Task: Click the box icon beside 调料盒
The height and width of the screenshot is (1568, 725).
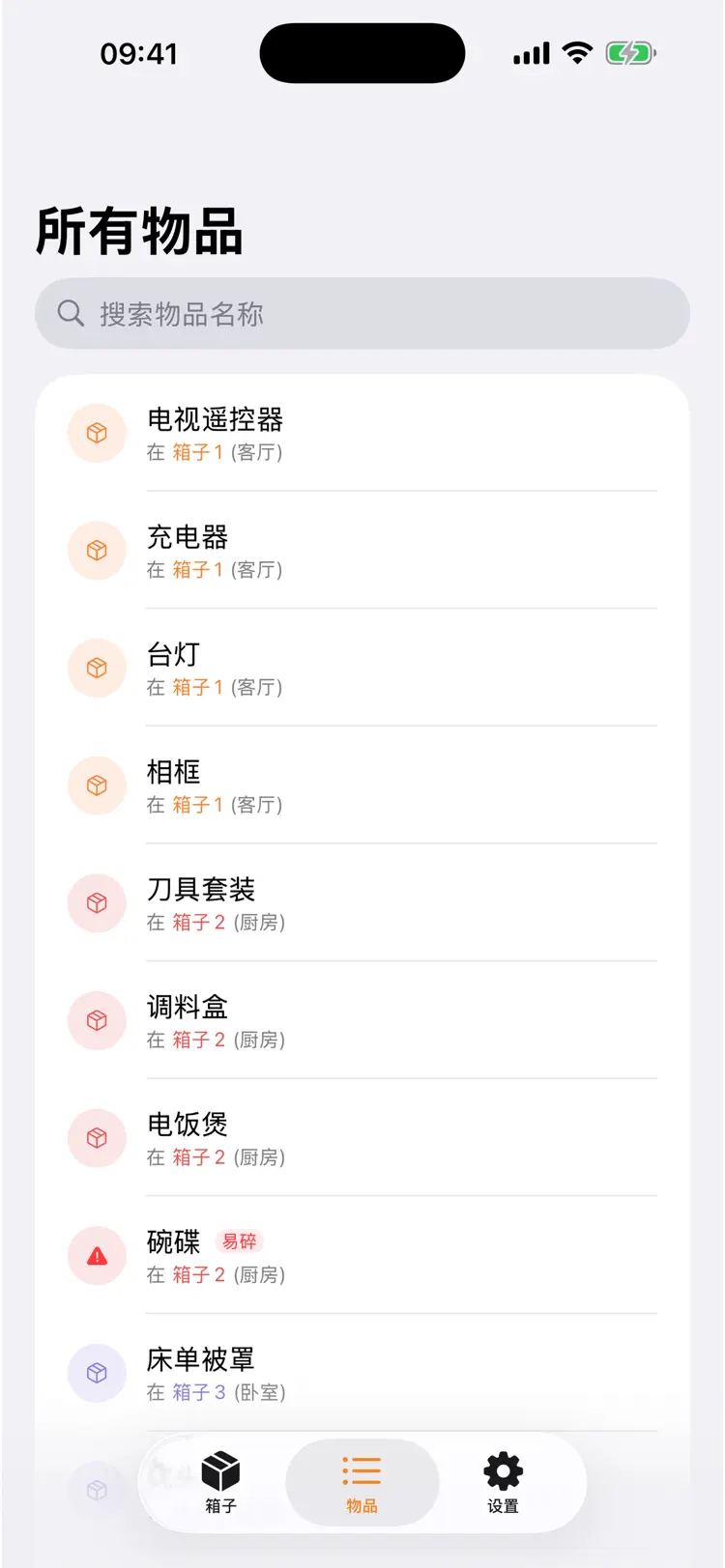Action: point(97,1020)
